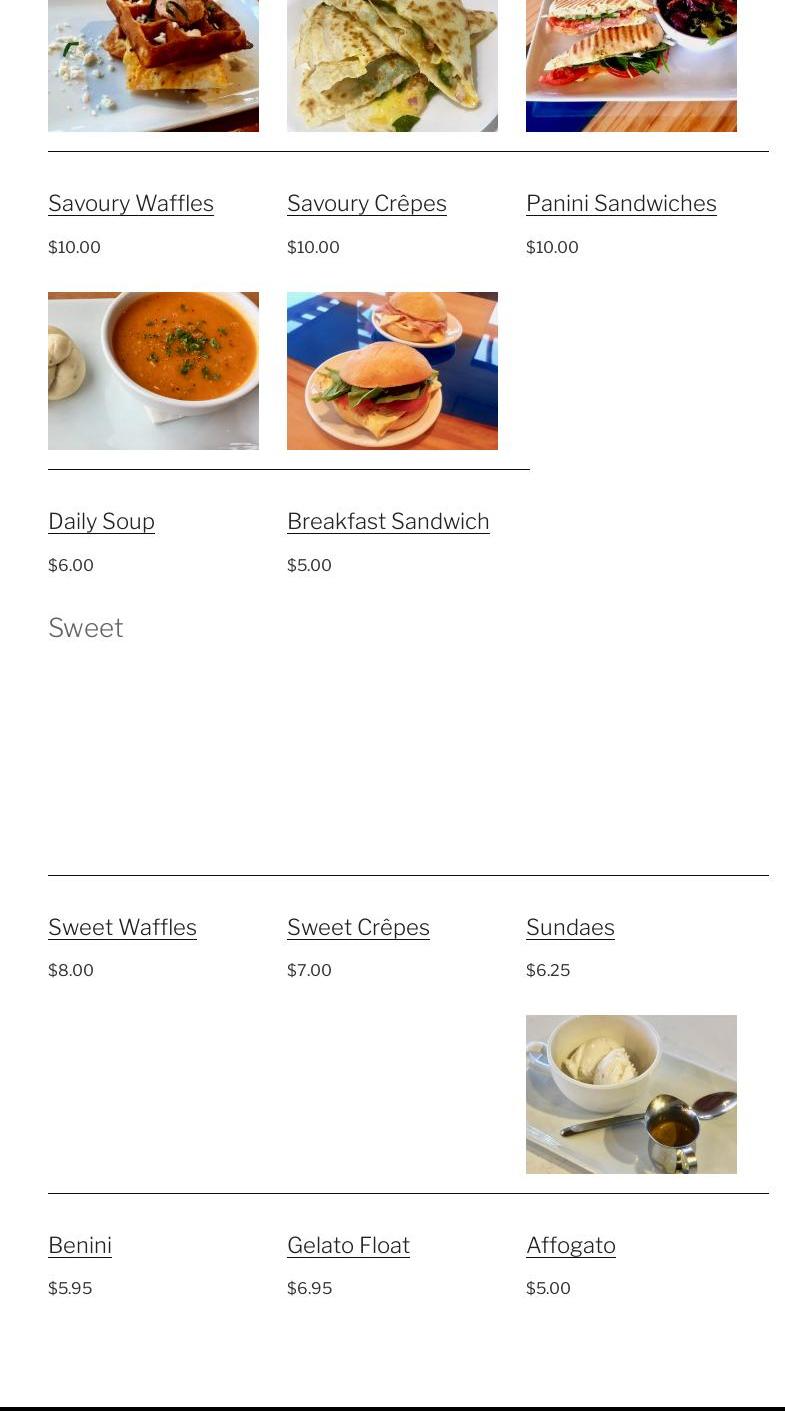Open the Sweet Waffles link
785x1411 pixels.
click(122, 928)
